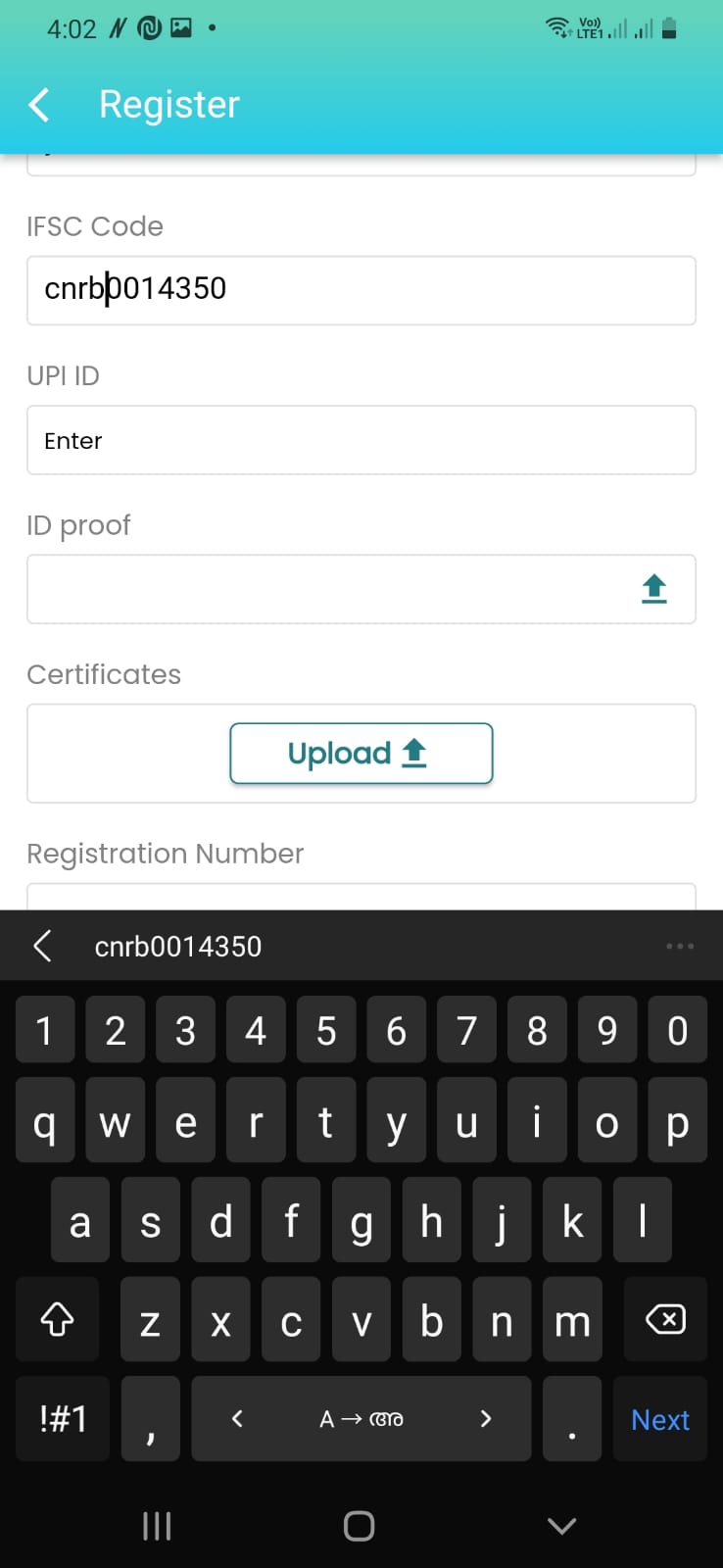Tap Next on the keyboard
This screenshot has height=1568, width=723.
click(659, 1419)
